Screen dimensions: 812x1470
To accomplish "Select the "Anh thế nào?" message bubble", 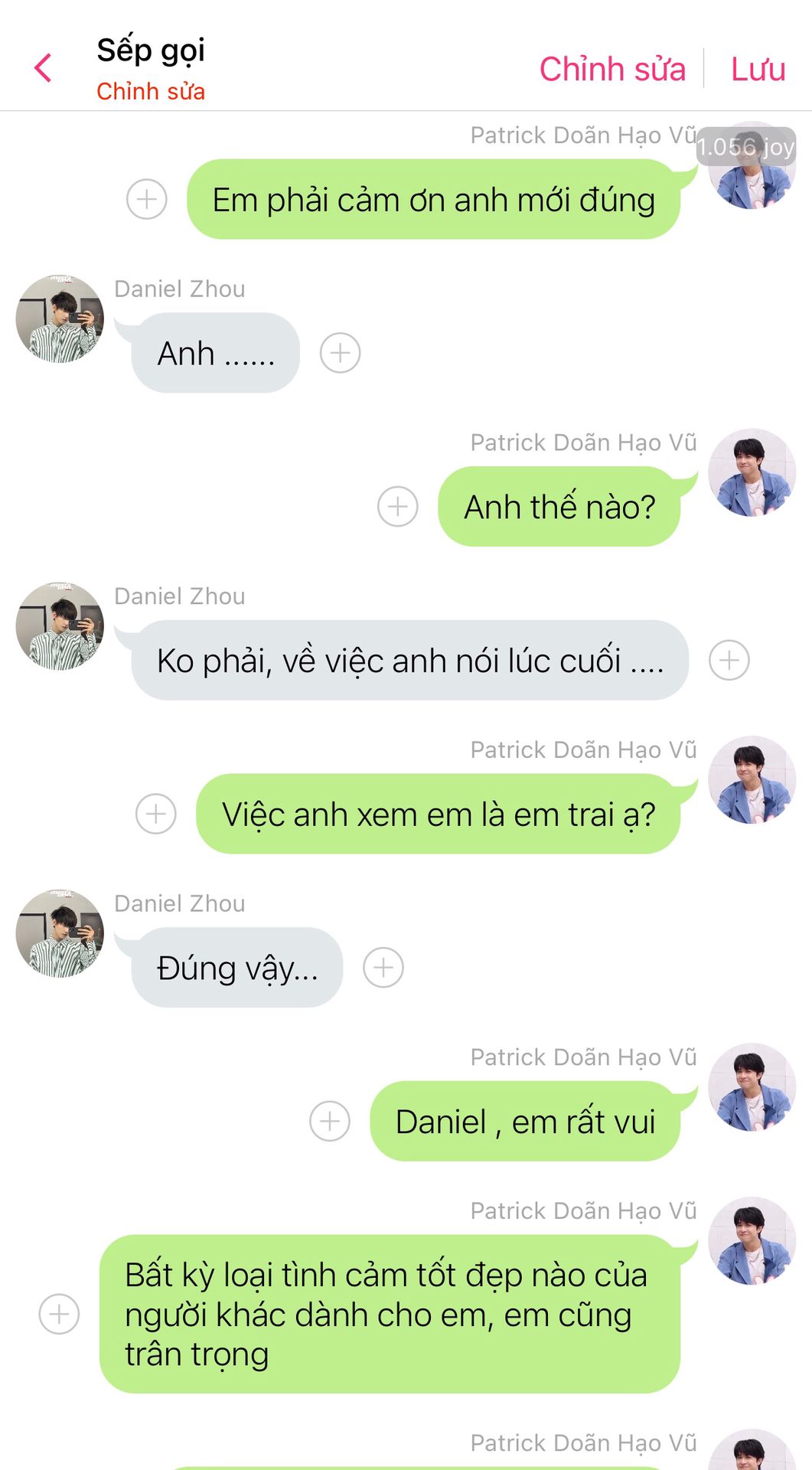I will click(559, 507).
